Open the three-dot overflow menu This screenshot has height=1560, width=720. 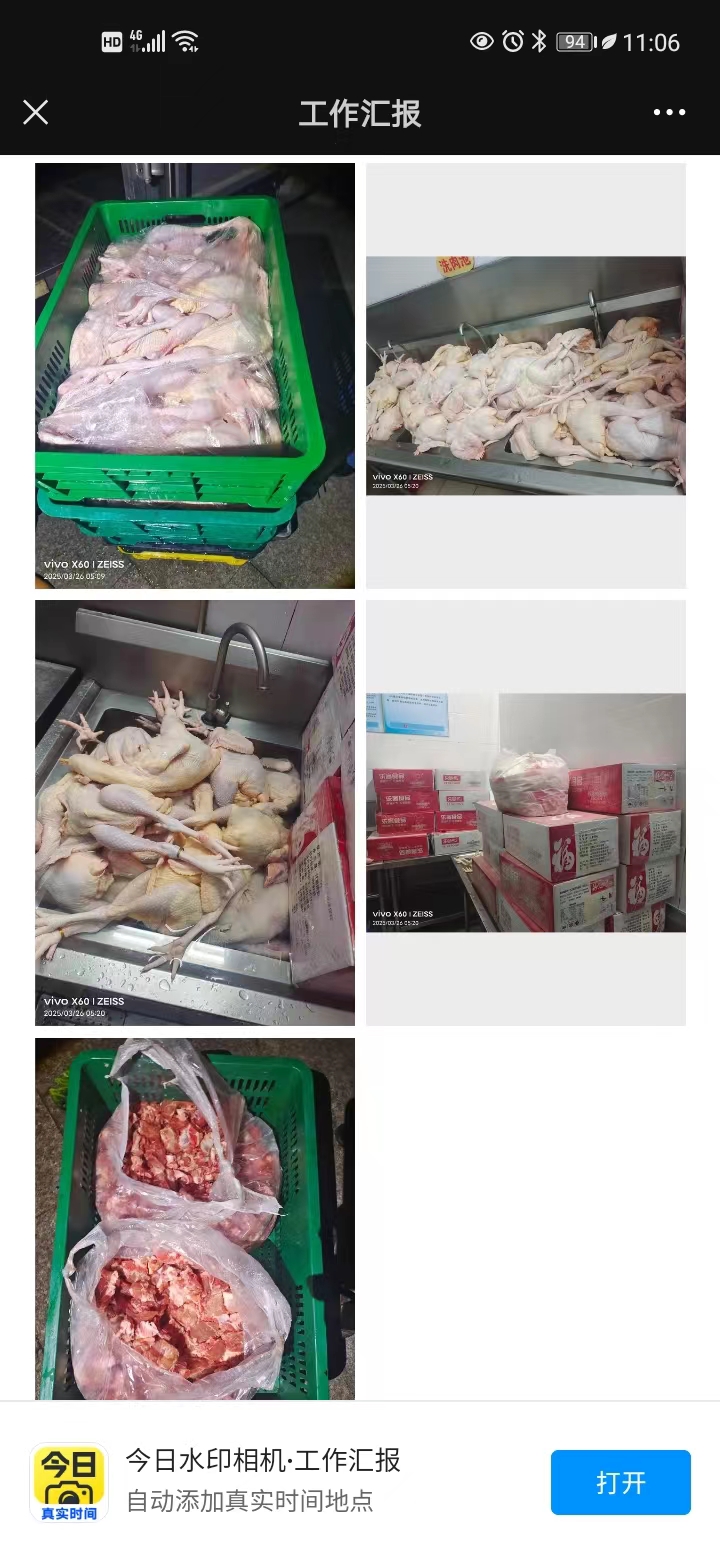669,112
